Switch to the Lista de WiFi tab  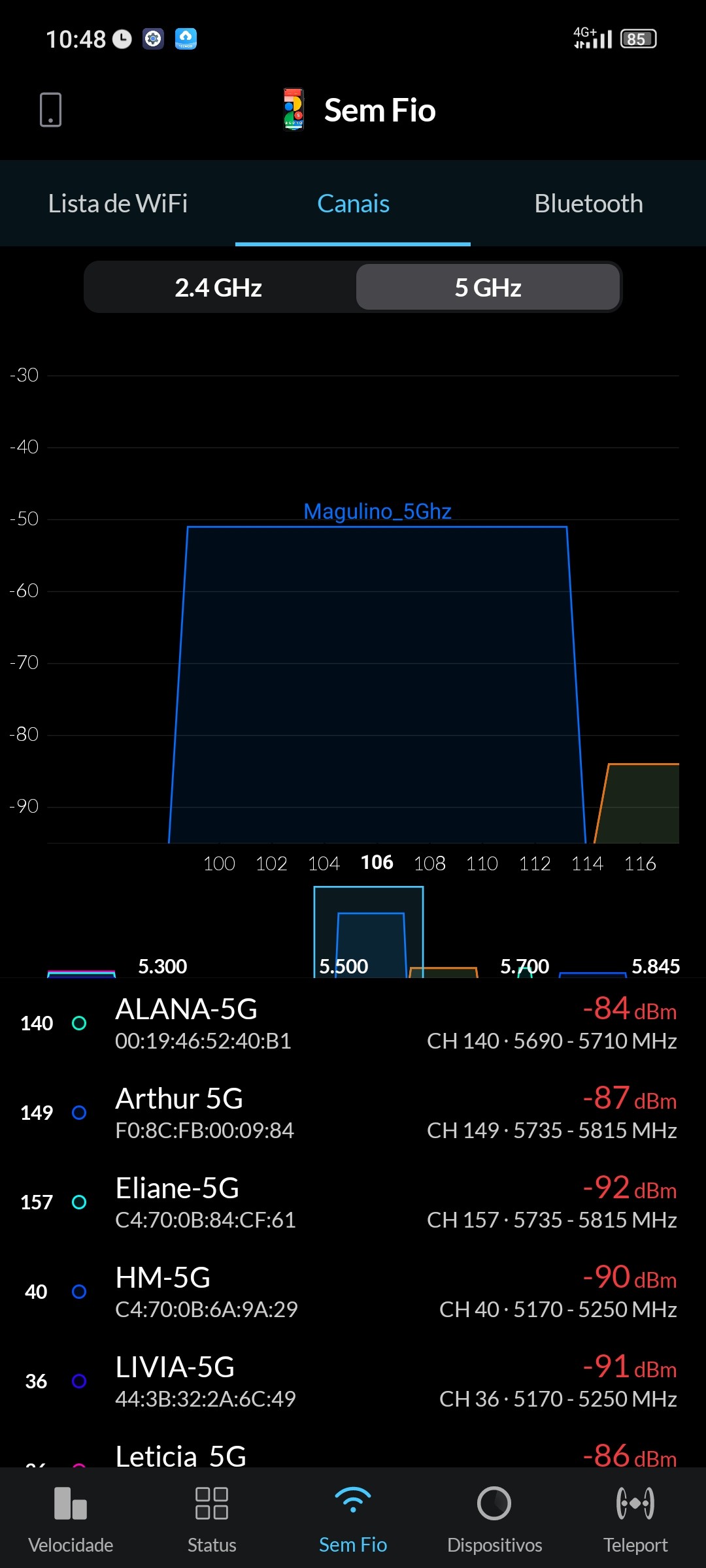(x=118, y=204)
